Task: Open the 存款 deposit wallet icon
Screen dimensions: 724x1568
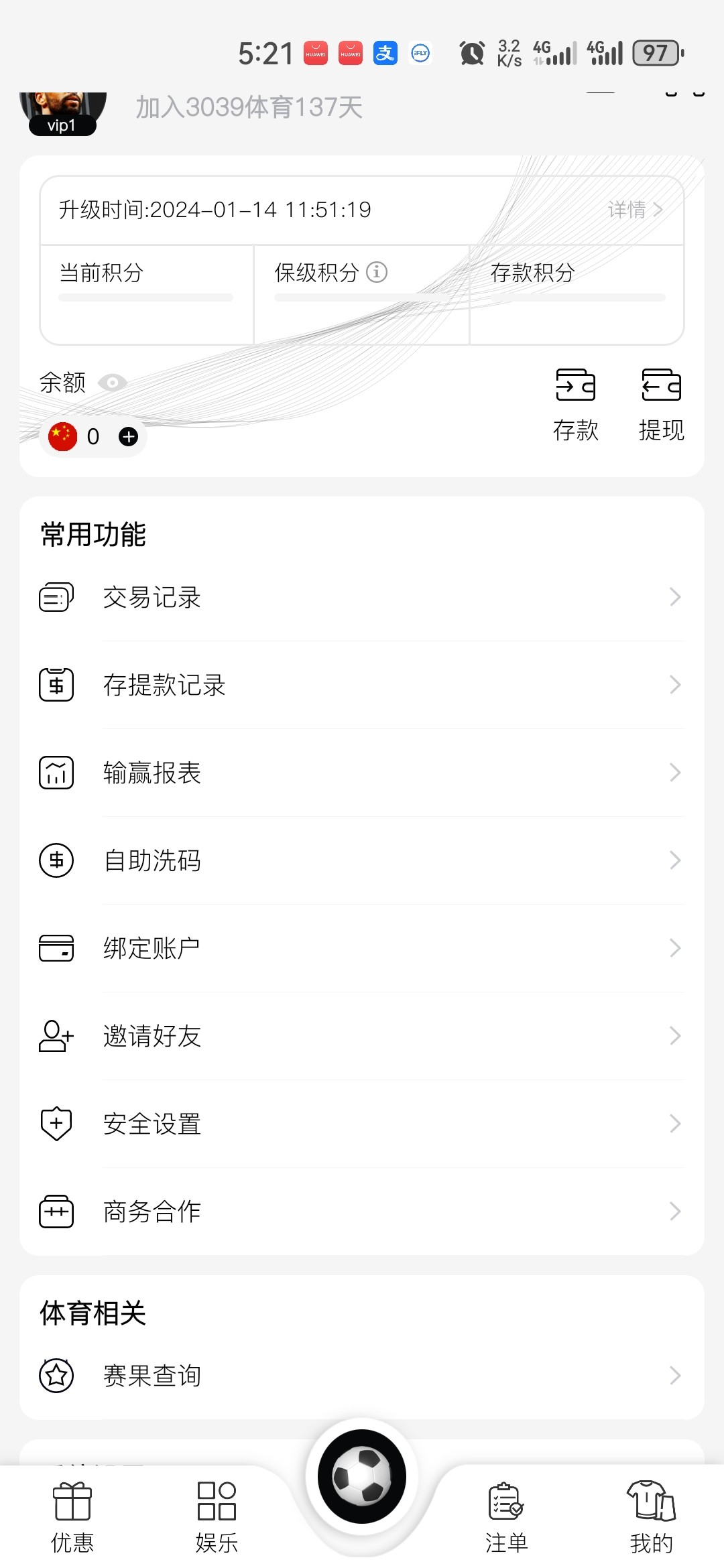Action: (x=575, y=385)
